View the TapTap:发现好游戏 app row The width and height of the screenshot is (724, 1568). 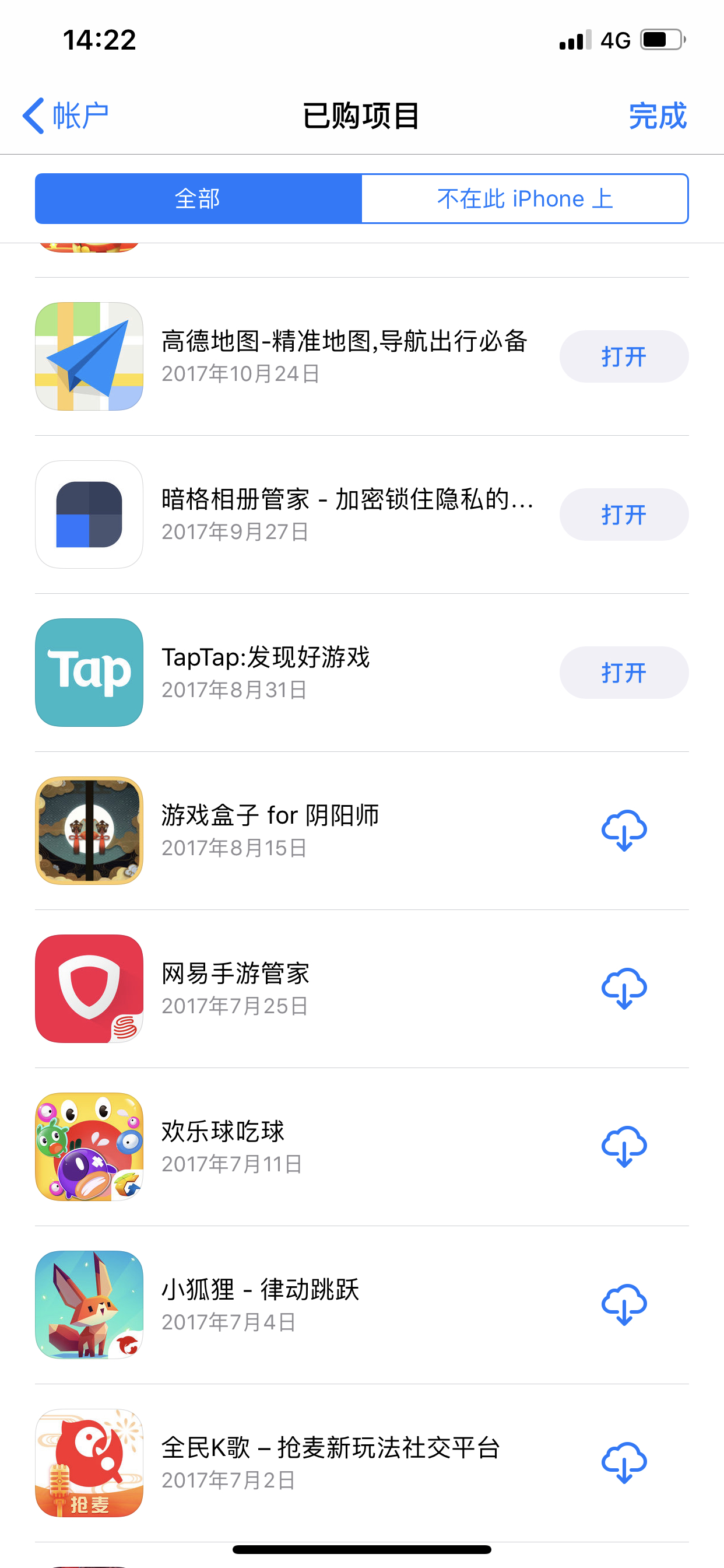pos(265,671)
